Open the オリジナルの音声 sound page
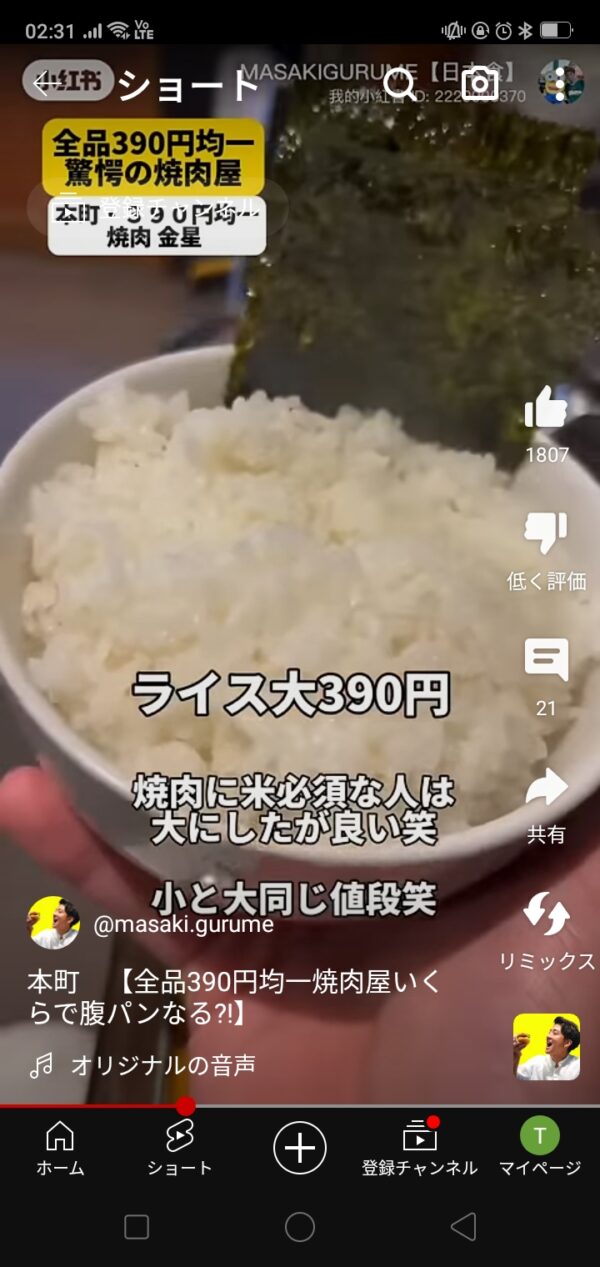600x1267 pixels. pos(162,1066)
